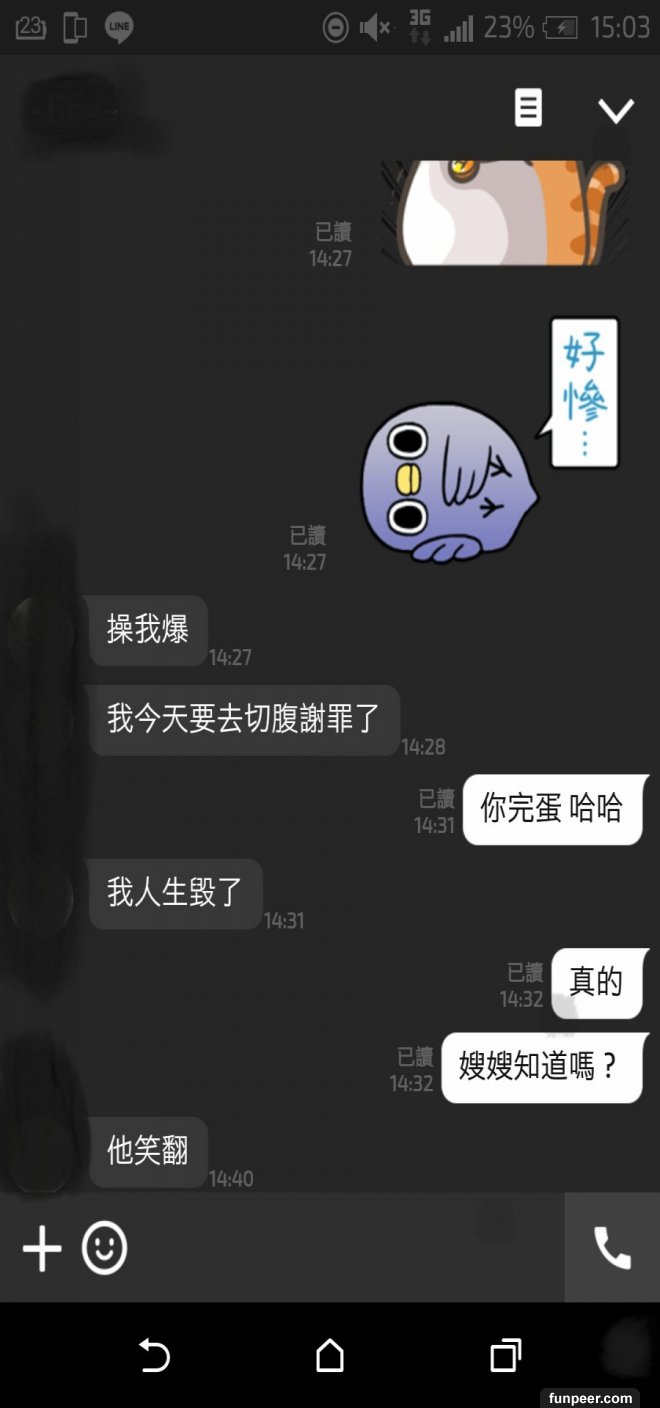Open the sticker and emoji picker
The width and height of the screenshot is (660, 1408).
[x=104, y=1249]
